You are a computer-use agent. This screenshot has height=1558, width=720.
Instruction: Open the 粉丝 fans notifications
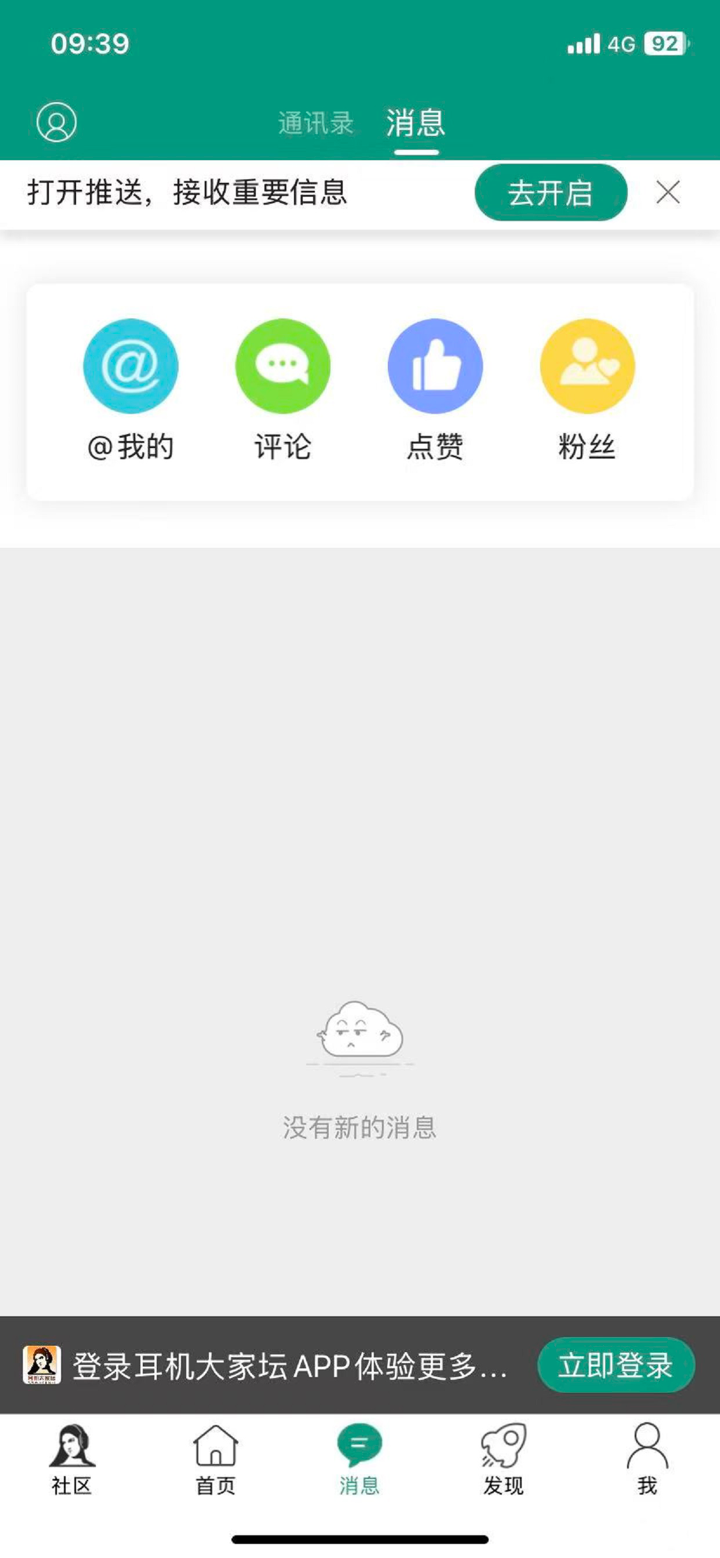click(587, 366)
